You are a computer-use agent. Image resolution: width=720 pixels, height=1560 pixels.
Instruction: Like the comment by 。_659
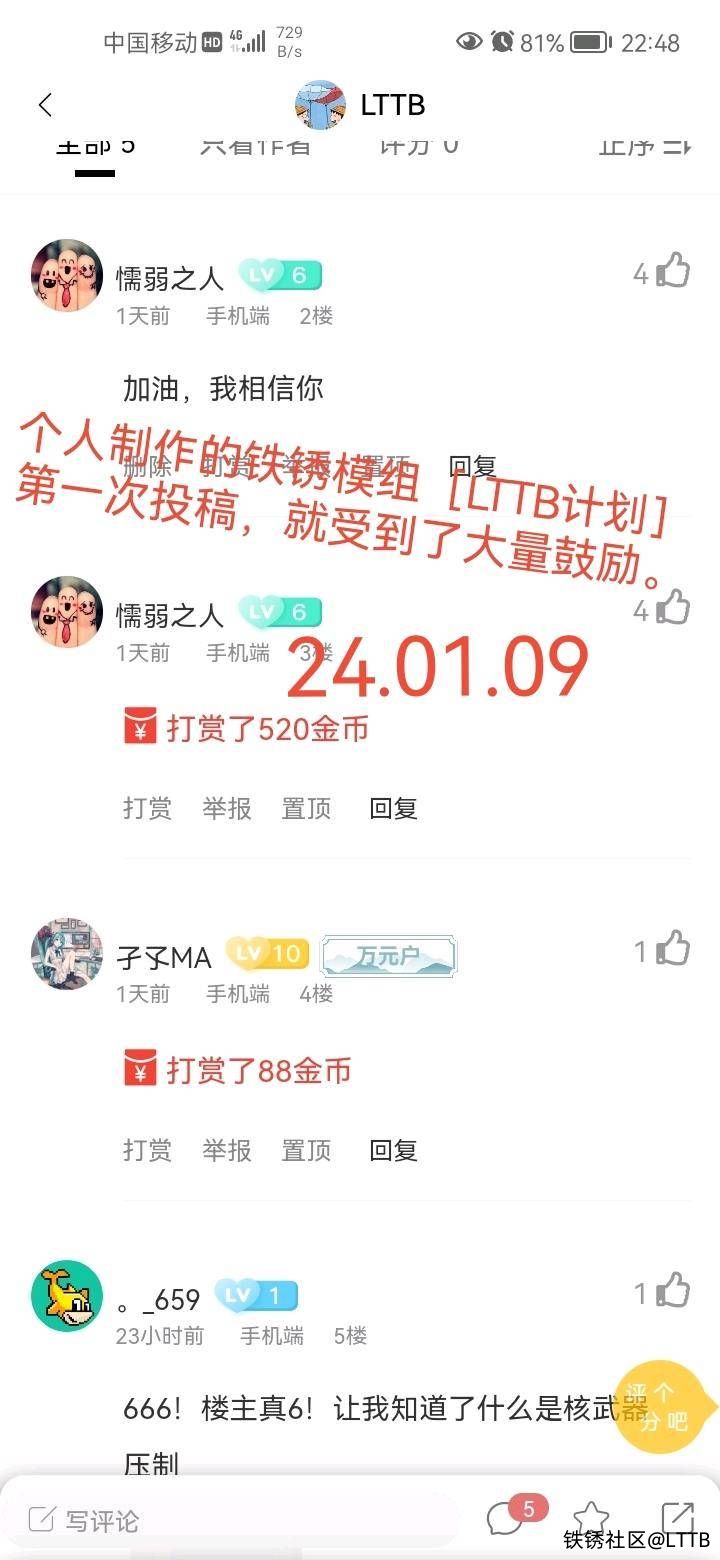(x=674, y=1291)
